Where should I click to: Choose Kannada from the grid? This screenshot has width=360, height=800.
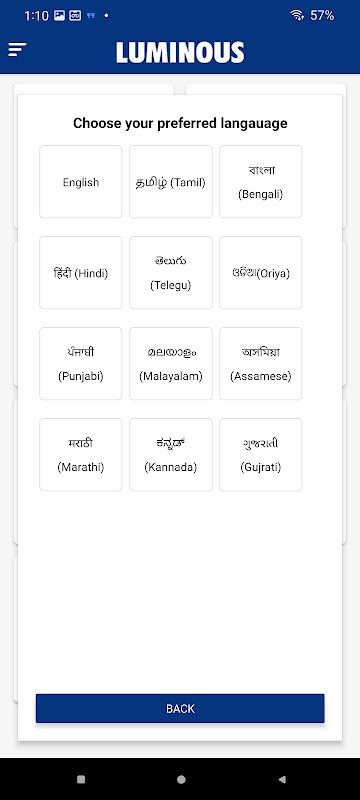[x=171, y=455]
